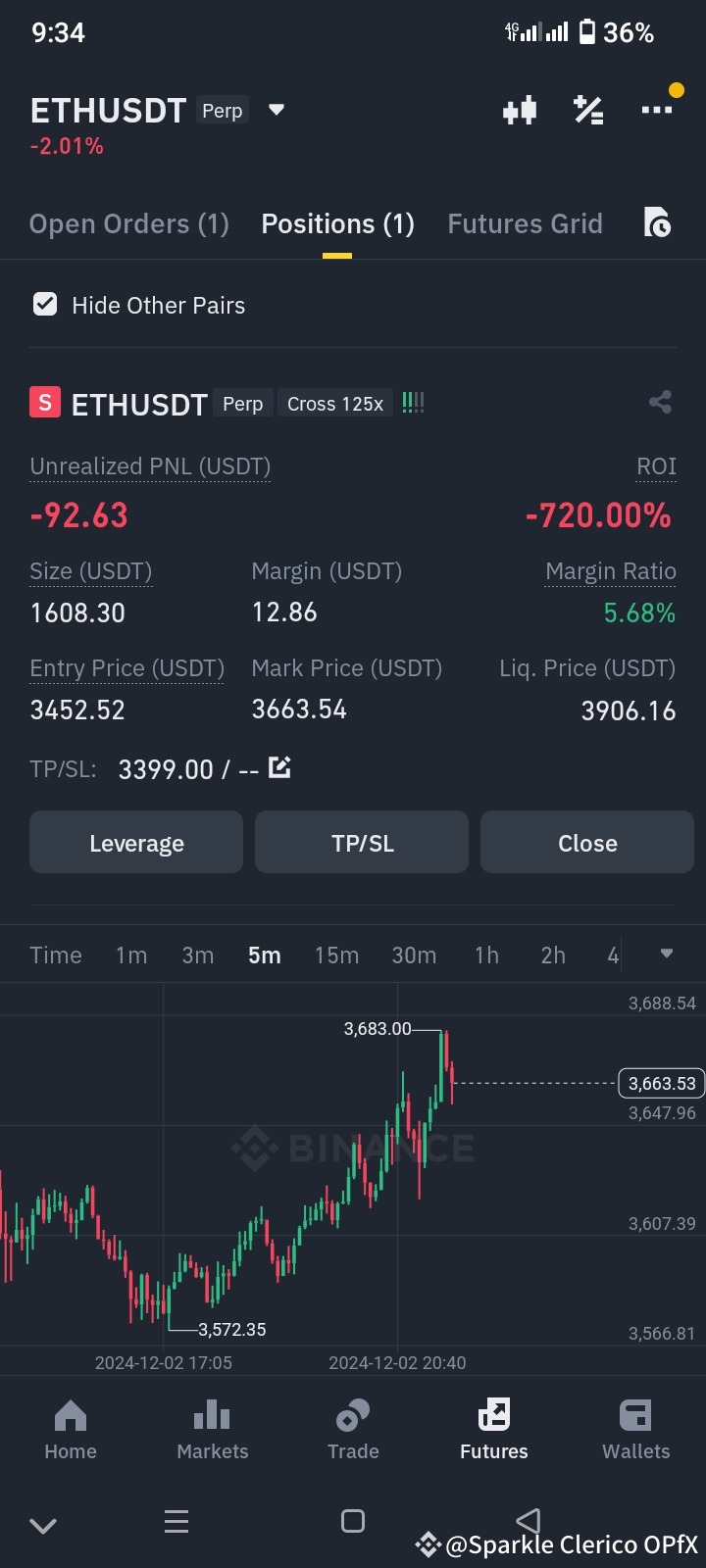Switch to the Futures Grid tab
The image size is (706, 1568).
[525, 223]
